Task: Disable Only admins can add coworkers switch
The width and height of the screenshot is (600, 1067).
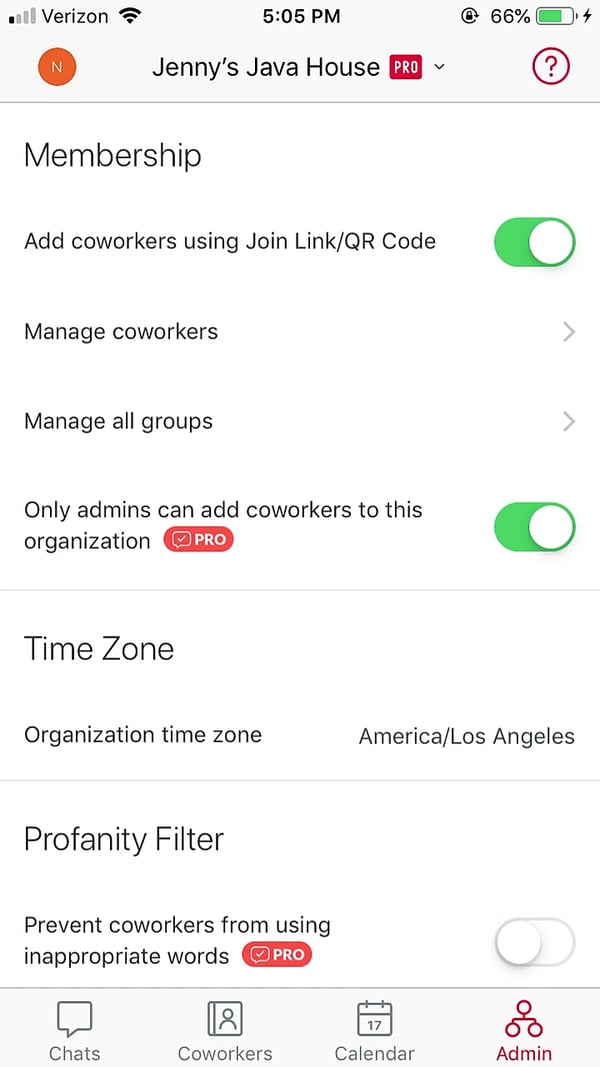Action: tap(535, 526)
